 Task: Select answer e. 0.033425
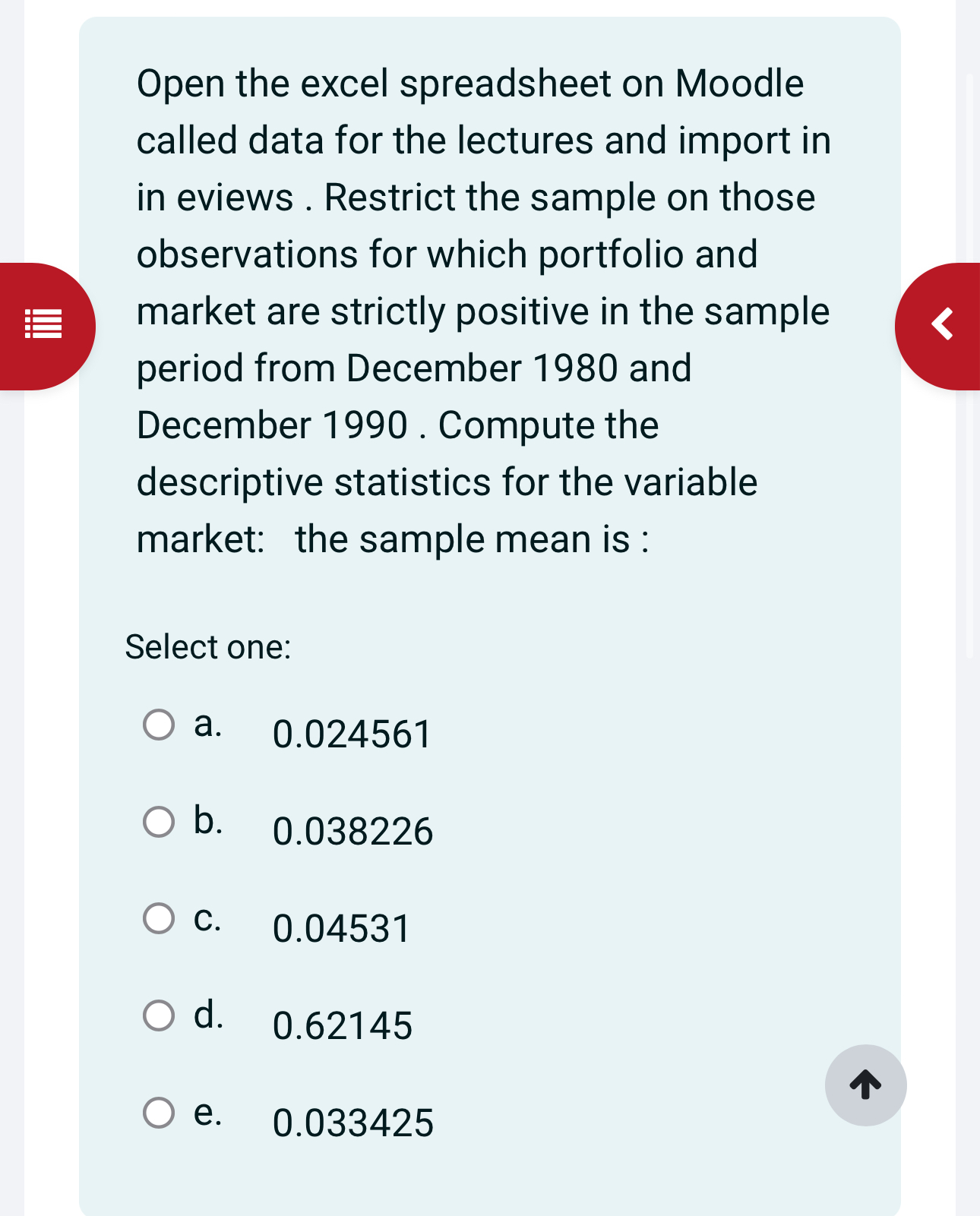159,1113
